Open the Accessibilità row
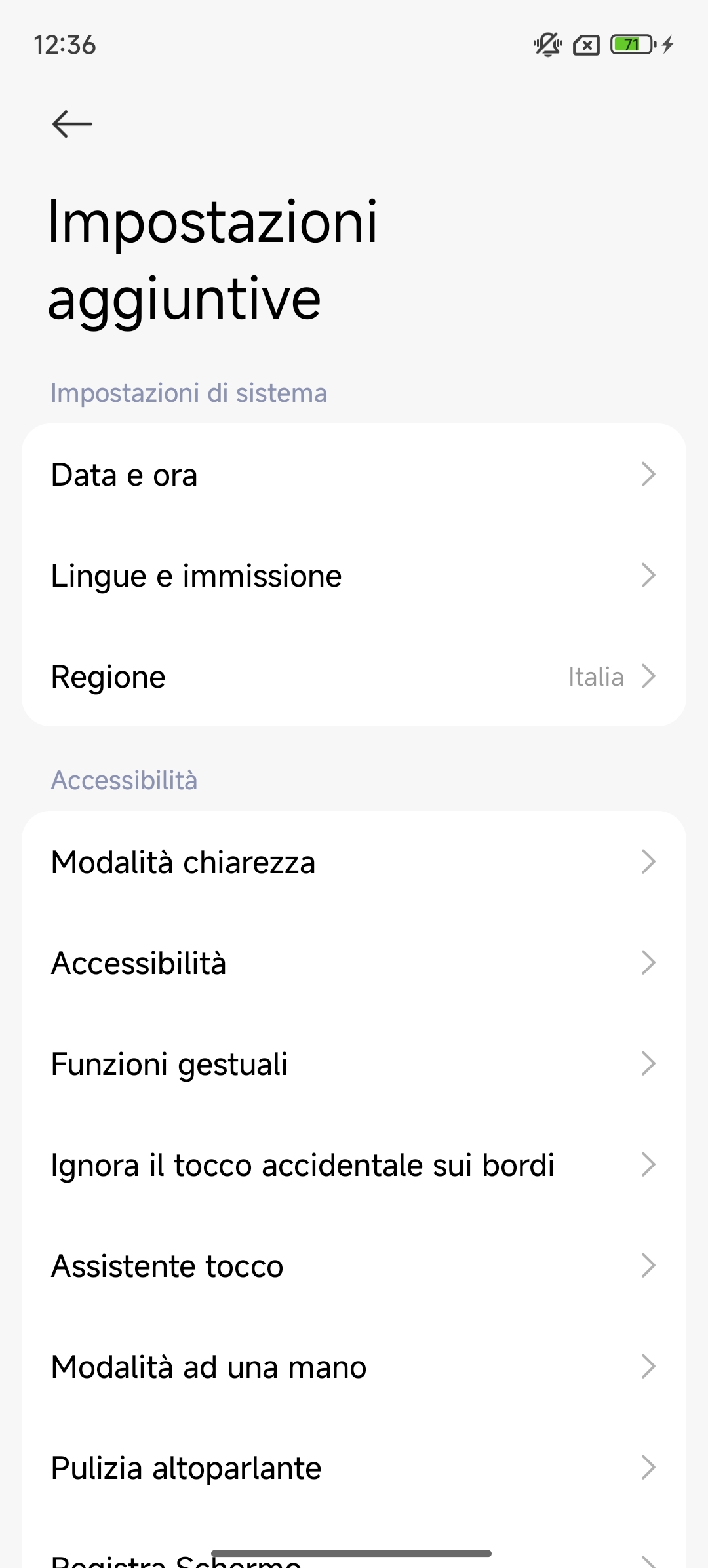 [354, 963]
